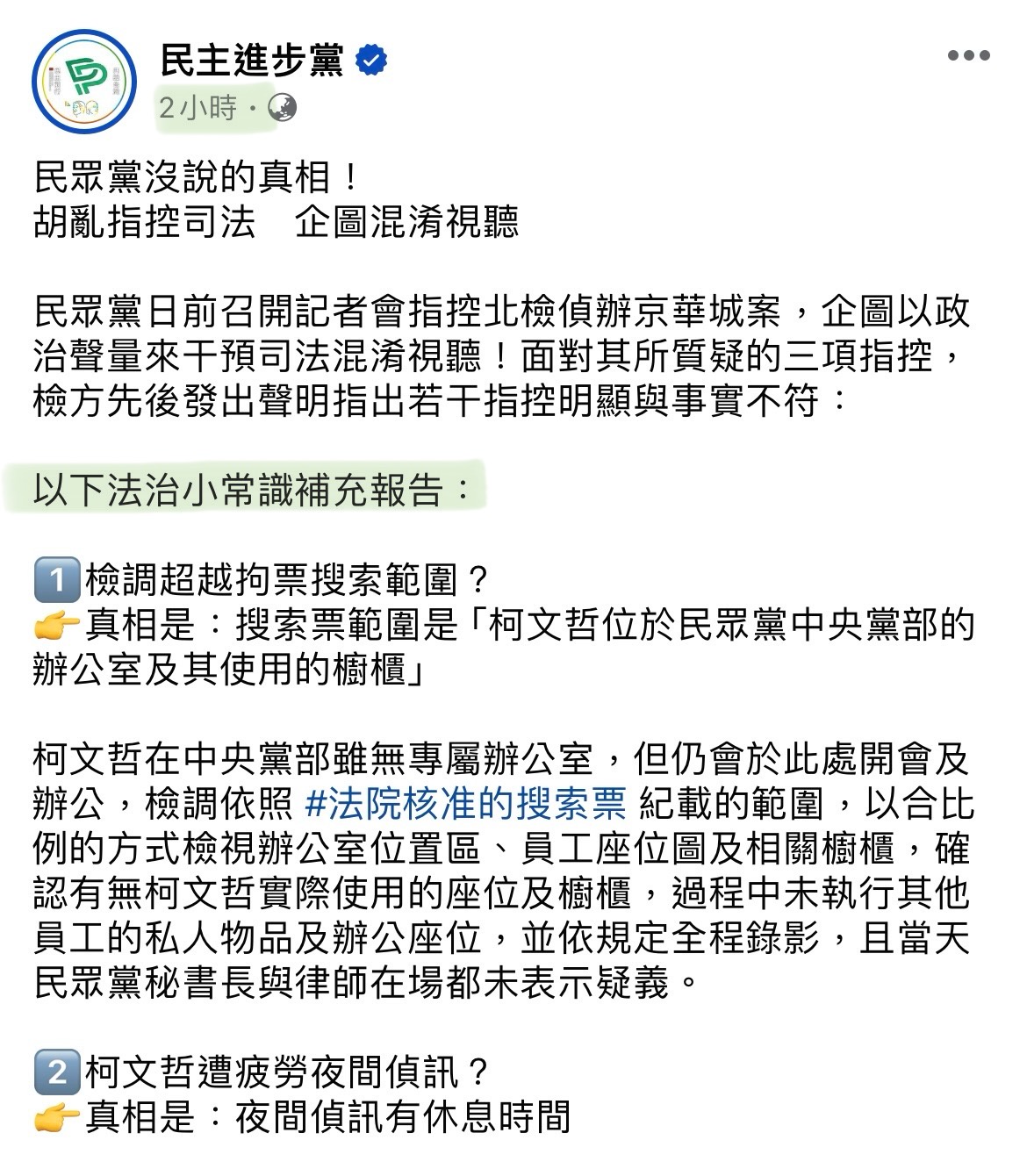Image resolution: width=1027 pixels, height=1176 pixels.
Task: Open the post's three-dot overflow menu
Action: (969, 56)
